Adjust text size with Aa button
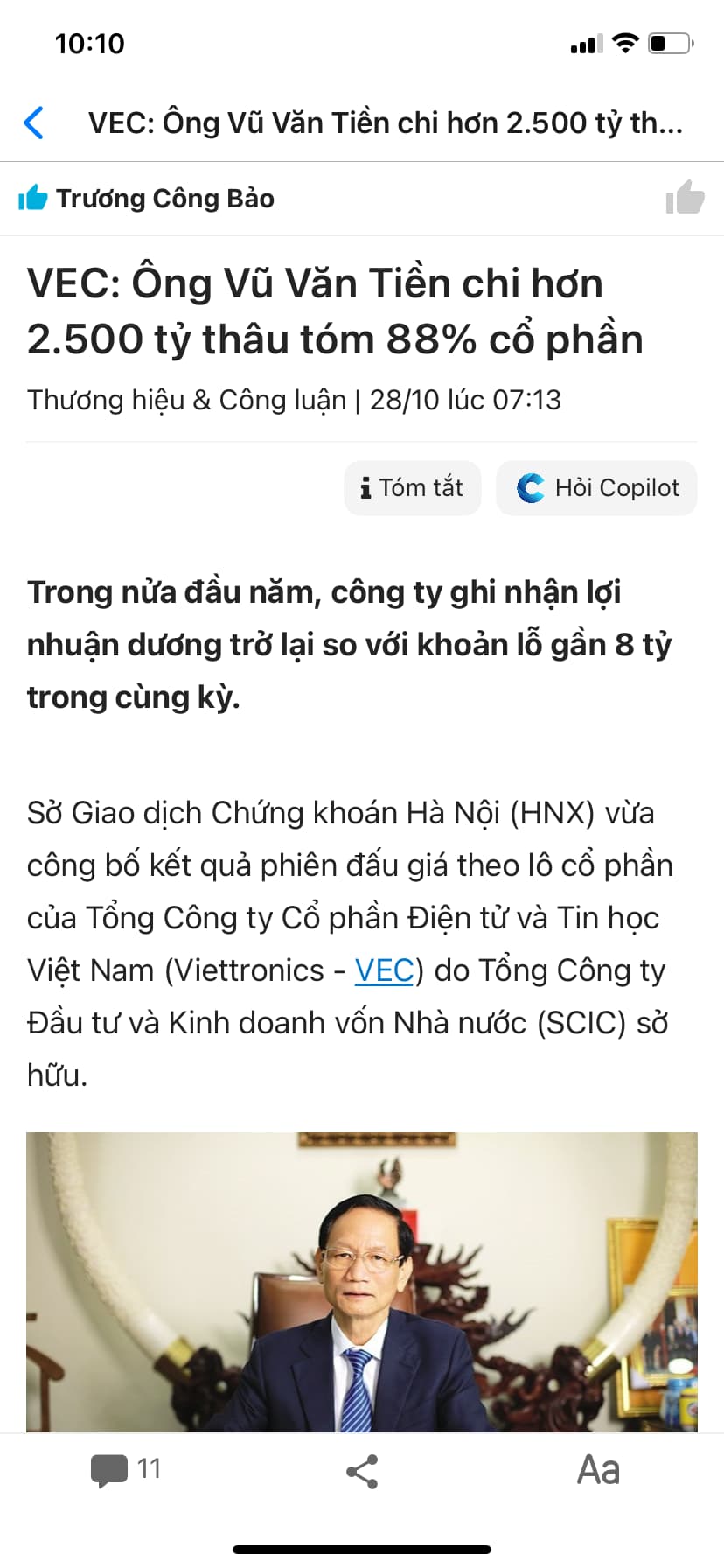The height and width of the screenshot is (1568, 724). [598, 1470]
